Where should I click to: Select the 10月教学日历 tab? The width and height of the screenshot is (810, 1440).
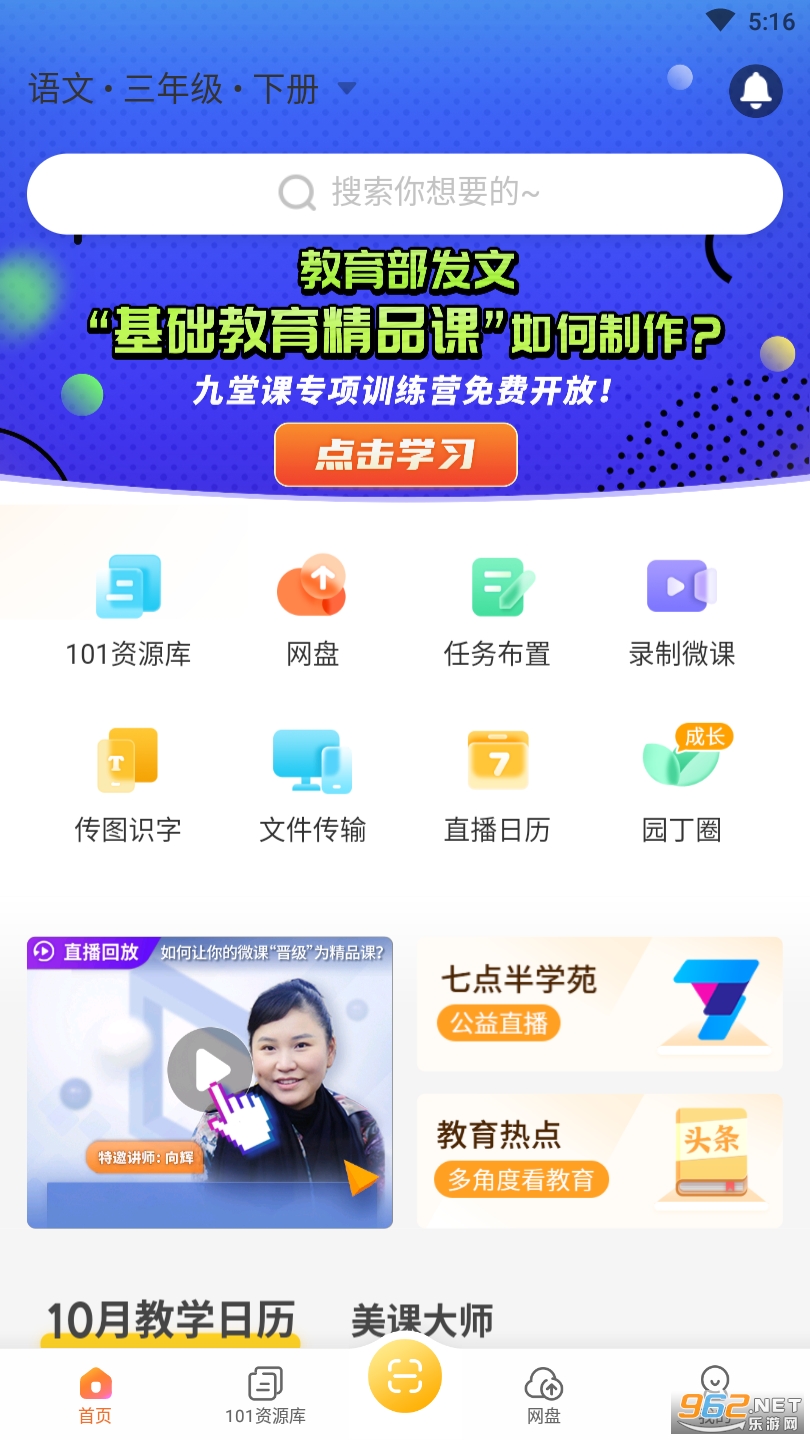(171, 1320)
